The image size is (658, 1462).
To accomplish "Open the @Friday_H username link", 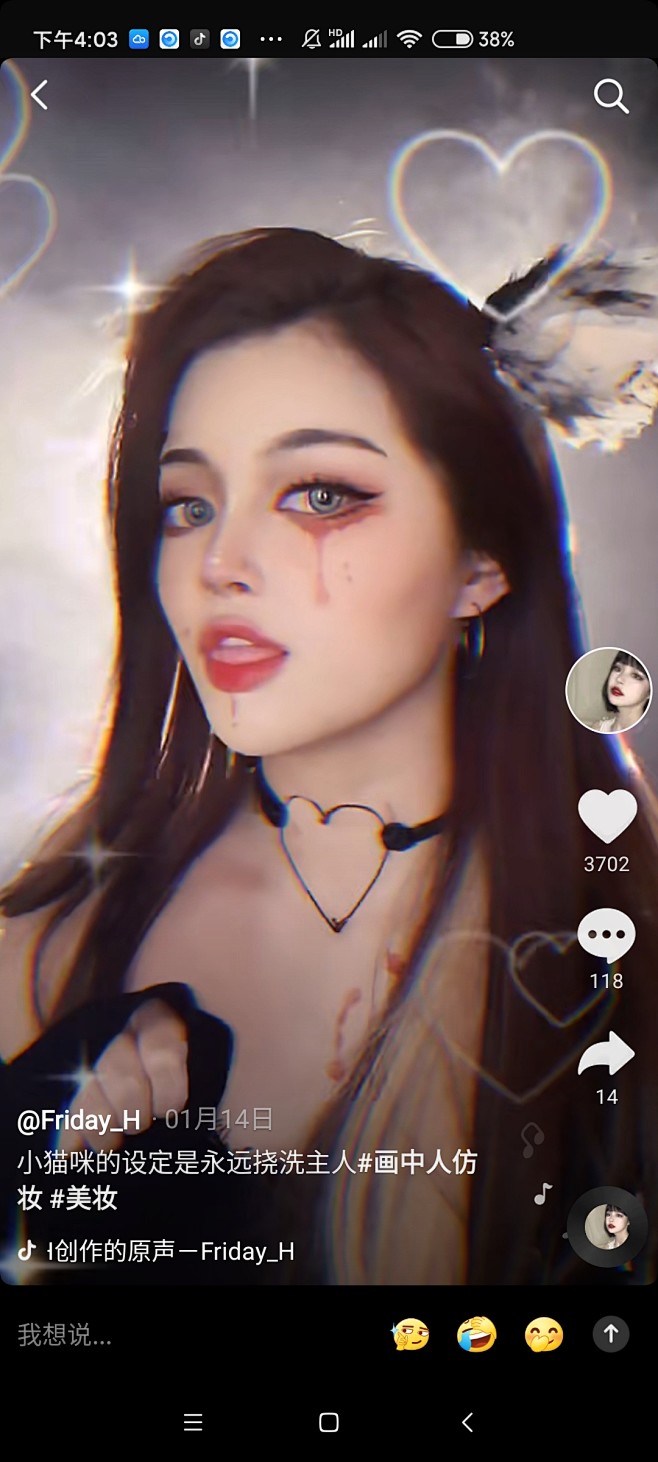I will click(79, 1120).
